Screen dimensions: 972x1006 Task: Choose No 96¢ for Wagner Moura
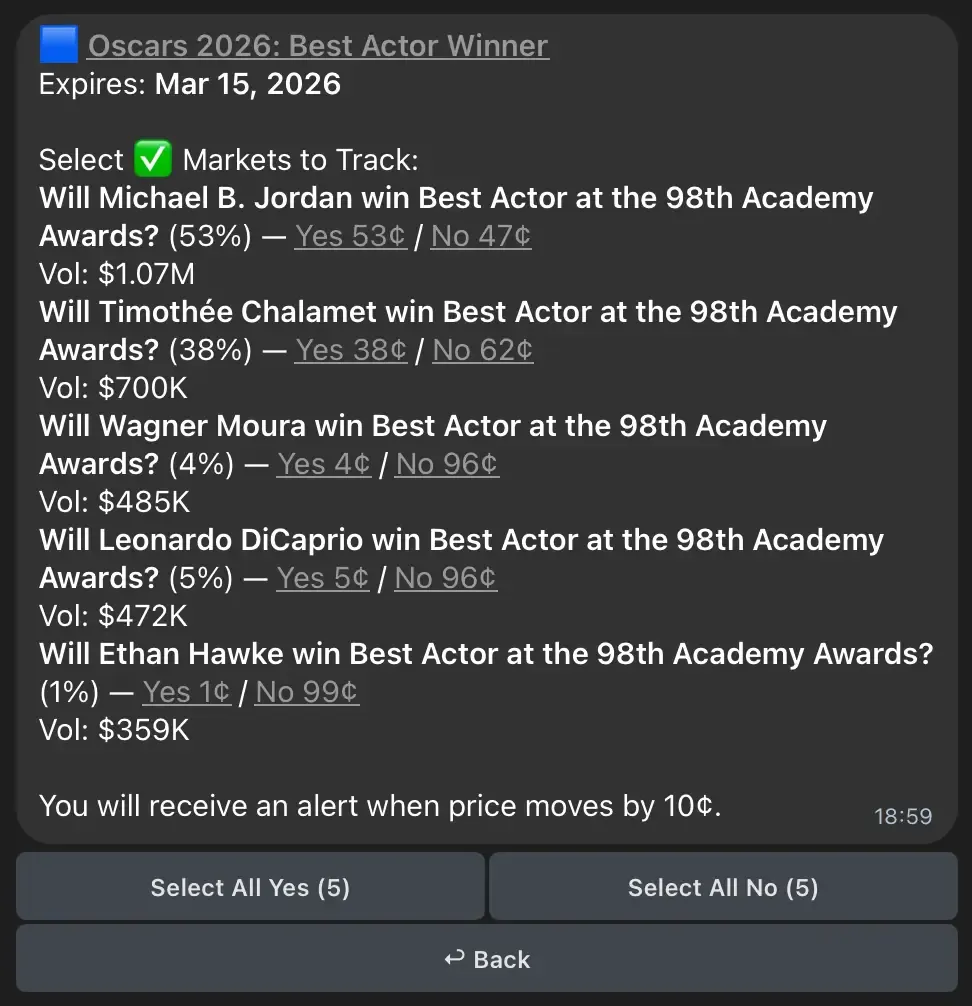(446, 464)
